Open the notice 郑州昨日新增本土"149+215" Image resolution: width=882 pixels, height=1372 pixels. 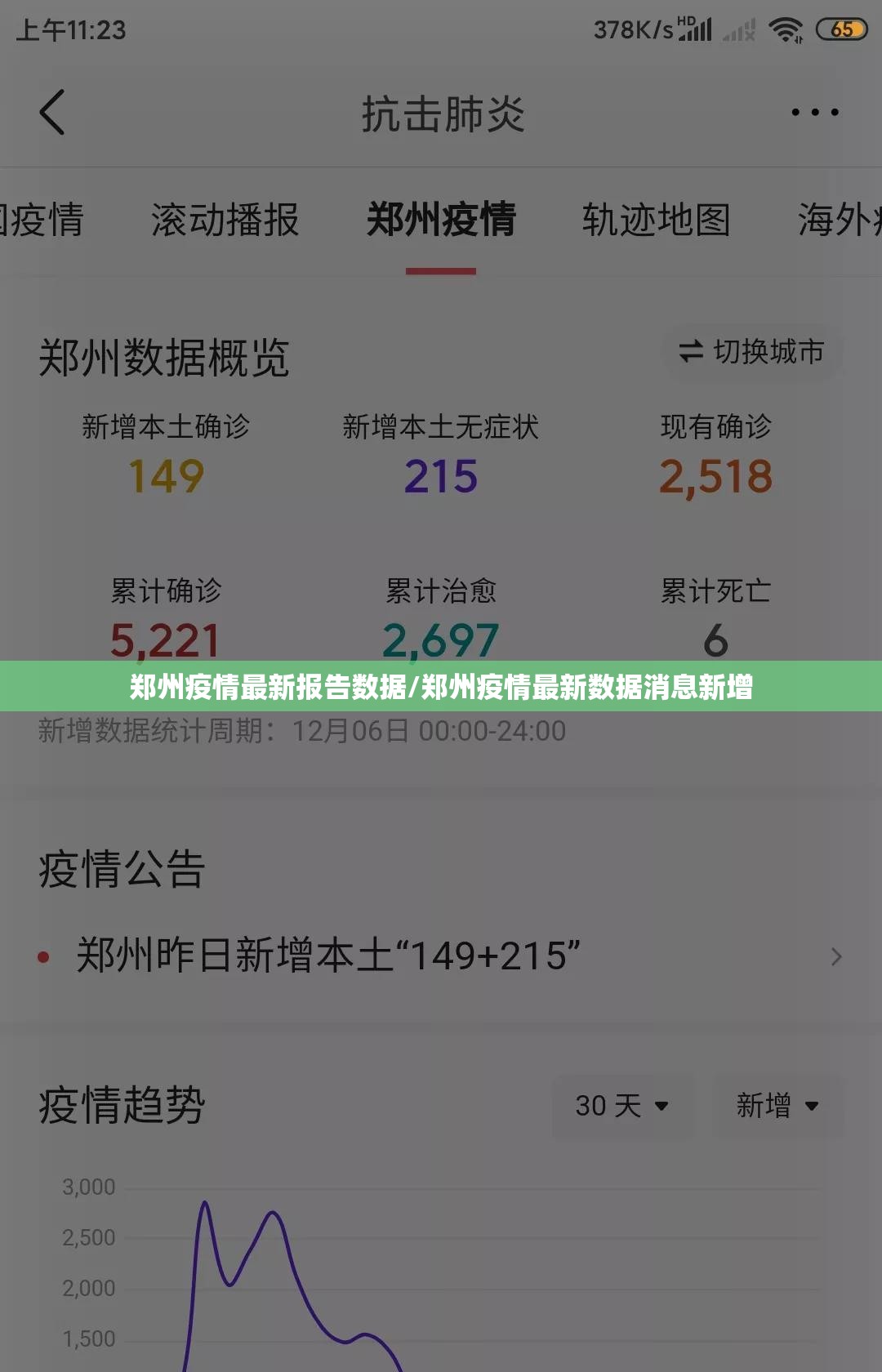click(441, 955)
